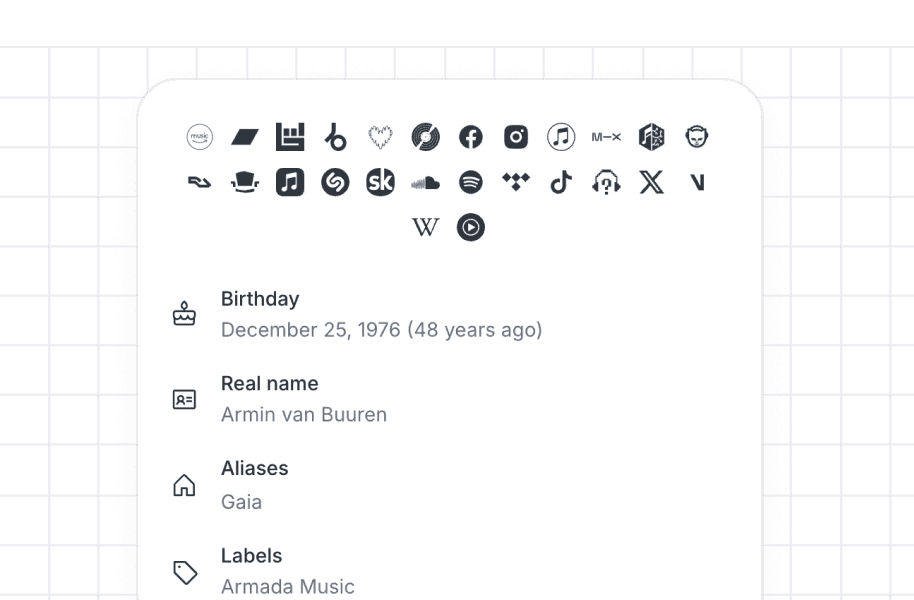The width and height of the screenshot is (914, 600).
Task: Open the Mixcloud link
Action: [x=606, y=137]
